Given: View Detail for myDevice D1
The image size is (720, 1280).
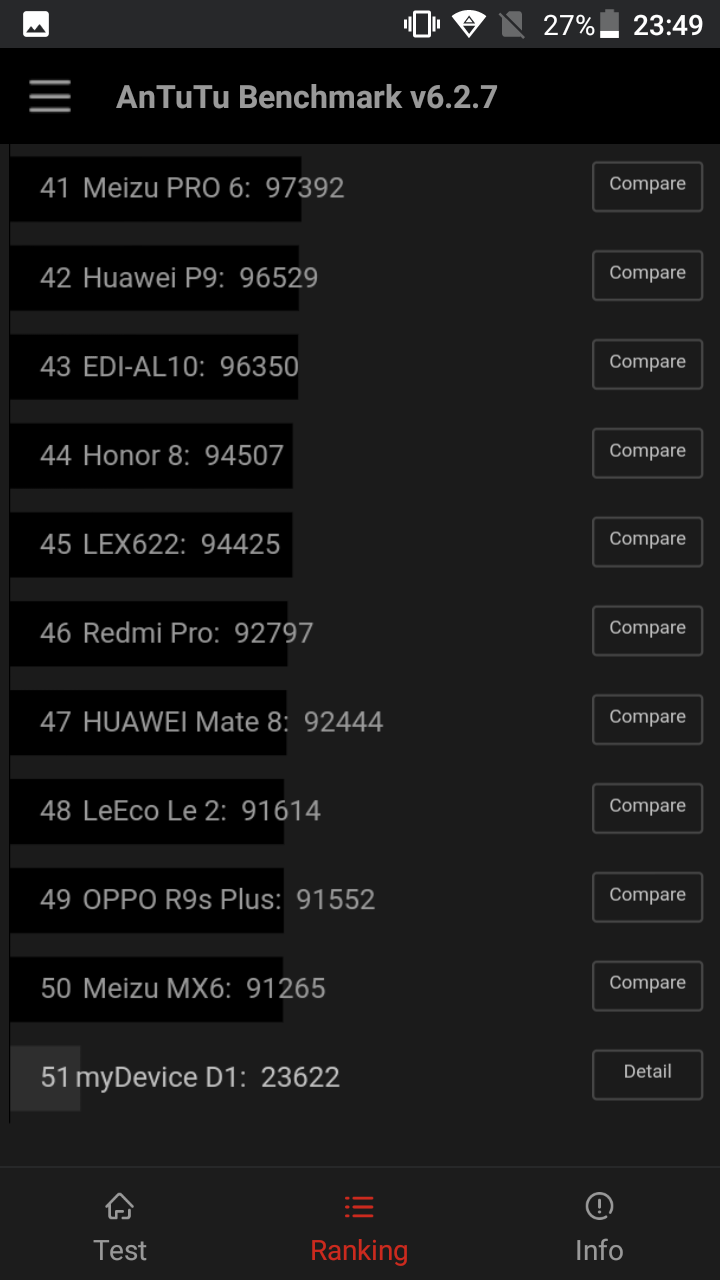Looking at the screenshot, I should (x=647, y=1075).
